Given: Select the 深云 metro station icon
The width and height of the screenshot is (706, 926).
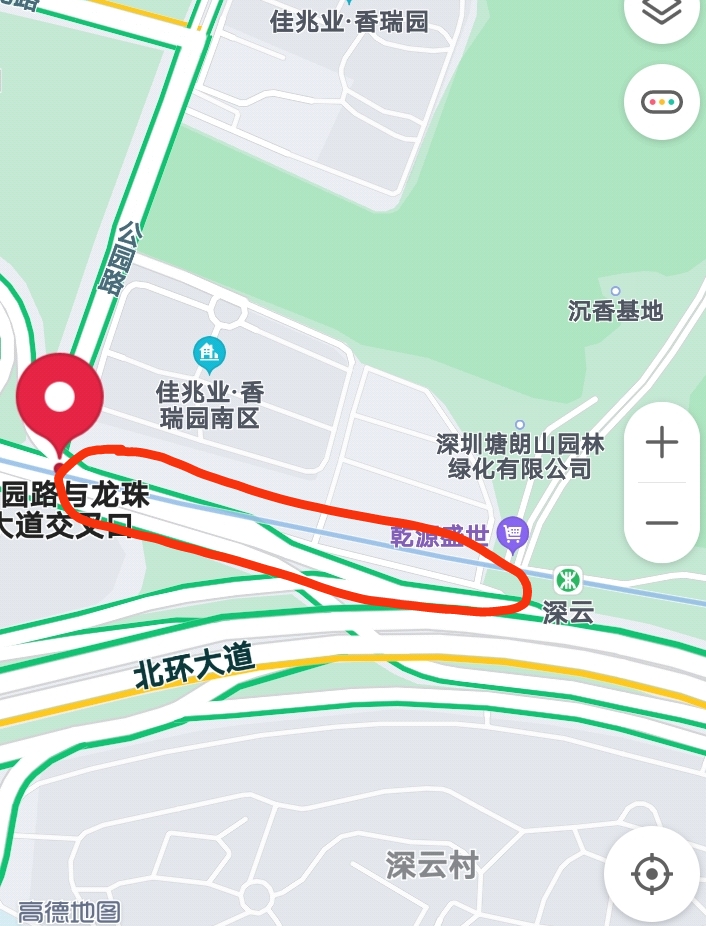Looking at the screenshot, I should point(568,579).
